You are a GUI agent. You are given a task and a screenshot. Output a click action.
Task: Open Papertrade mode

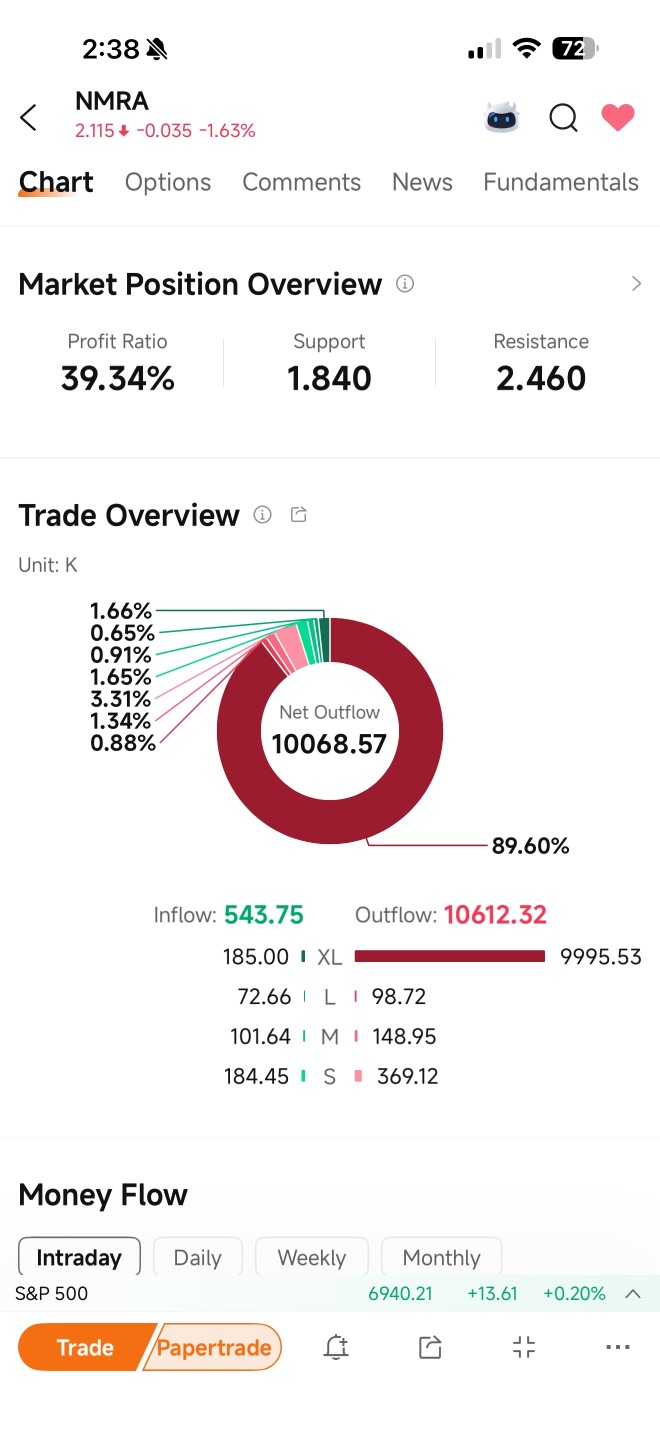(x=213, y=1348)
